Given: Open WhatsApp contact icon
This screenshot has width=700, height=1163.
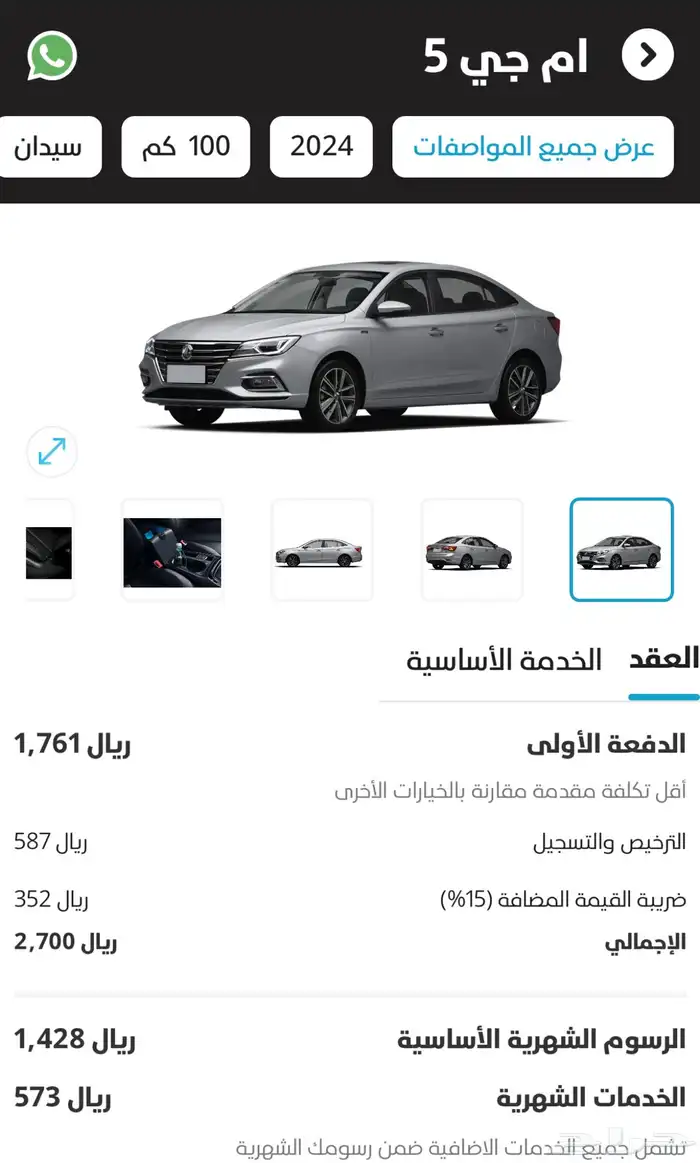Looking at the screenshot, I should [52, 56].
